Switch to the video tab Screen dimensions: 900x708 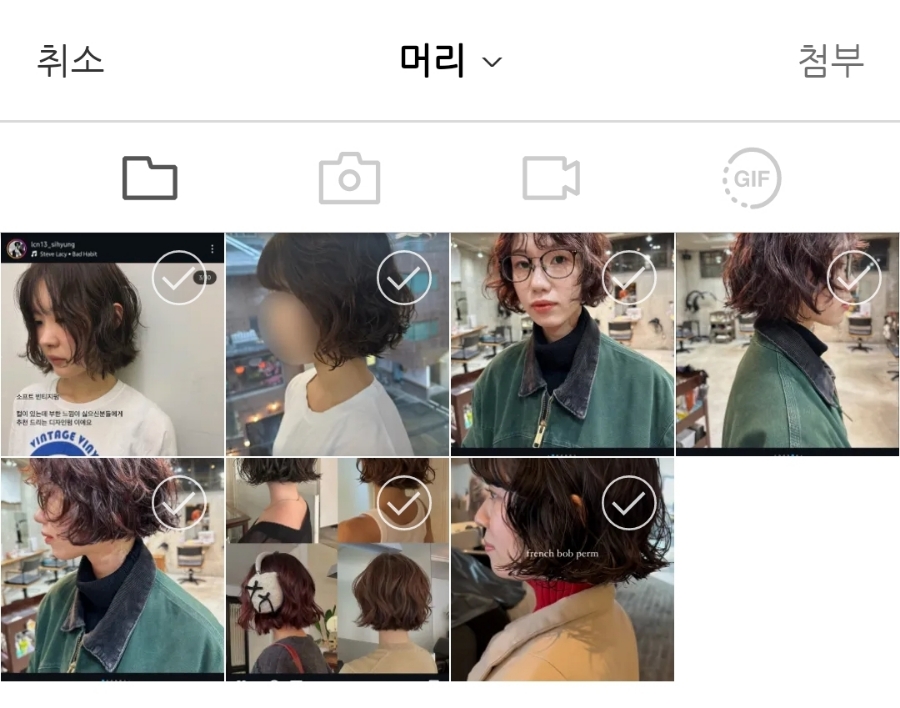coord(550,179)
